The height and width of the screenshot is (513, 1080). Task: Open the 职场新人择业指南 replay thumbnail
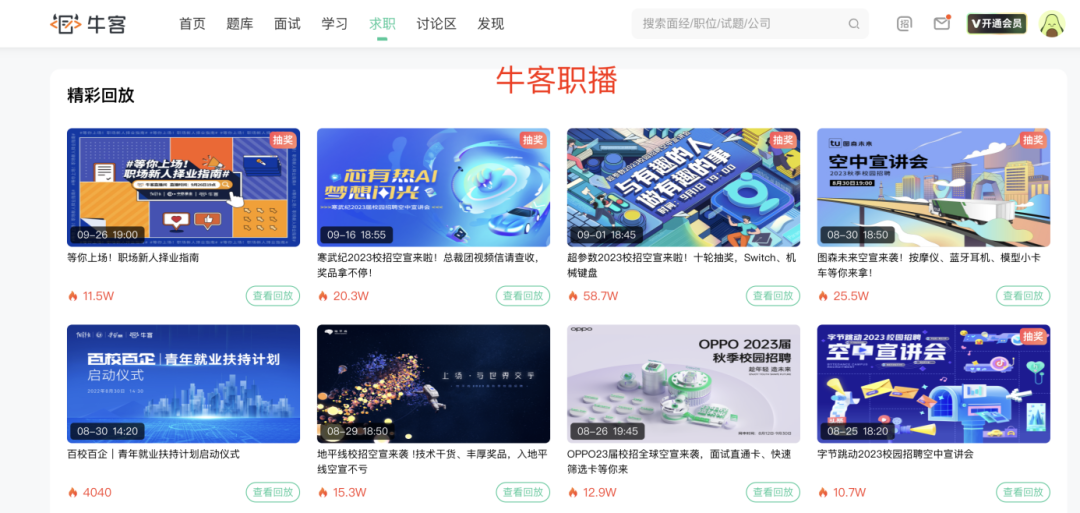coord(183,187)
